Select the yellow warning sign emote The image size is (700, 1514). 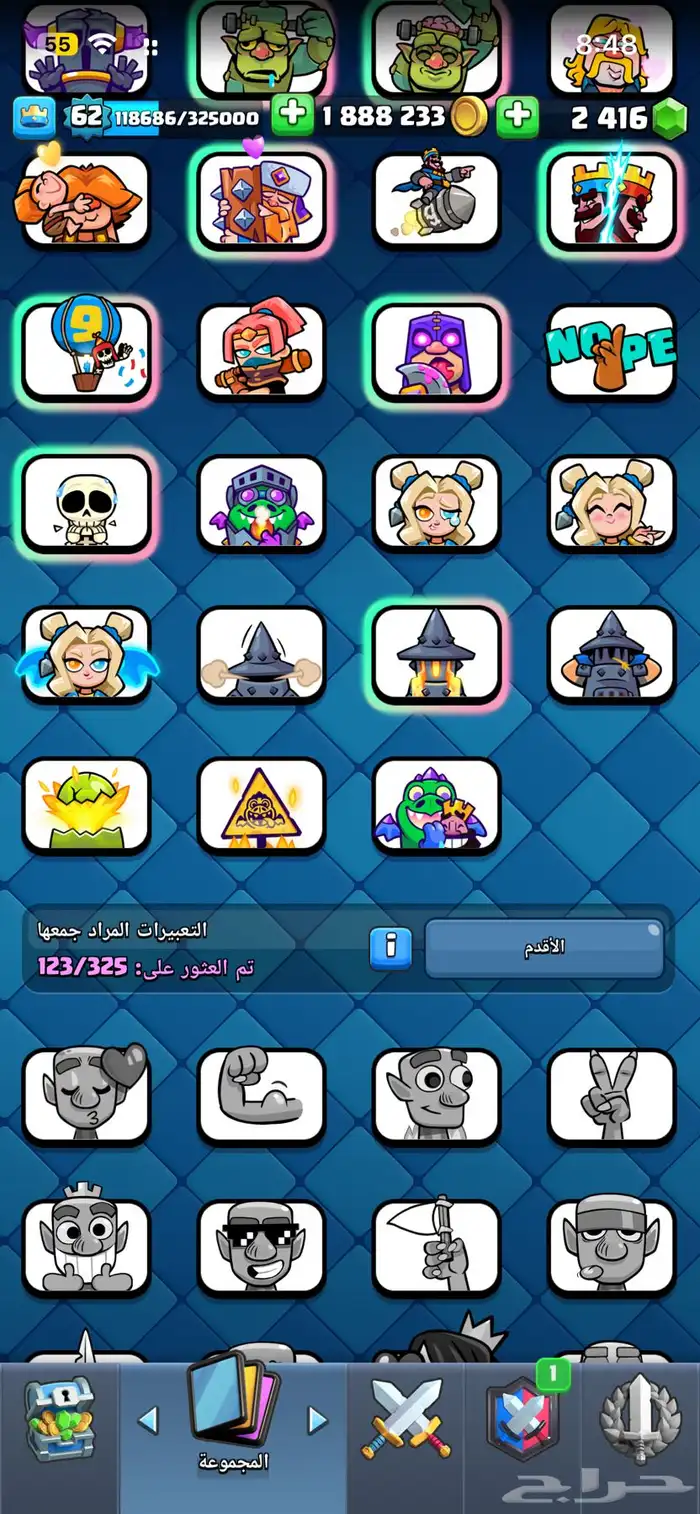[261, 806]
